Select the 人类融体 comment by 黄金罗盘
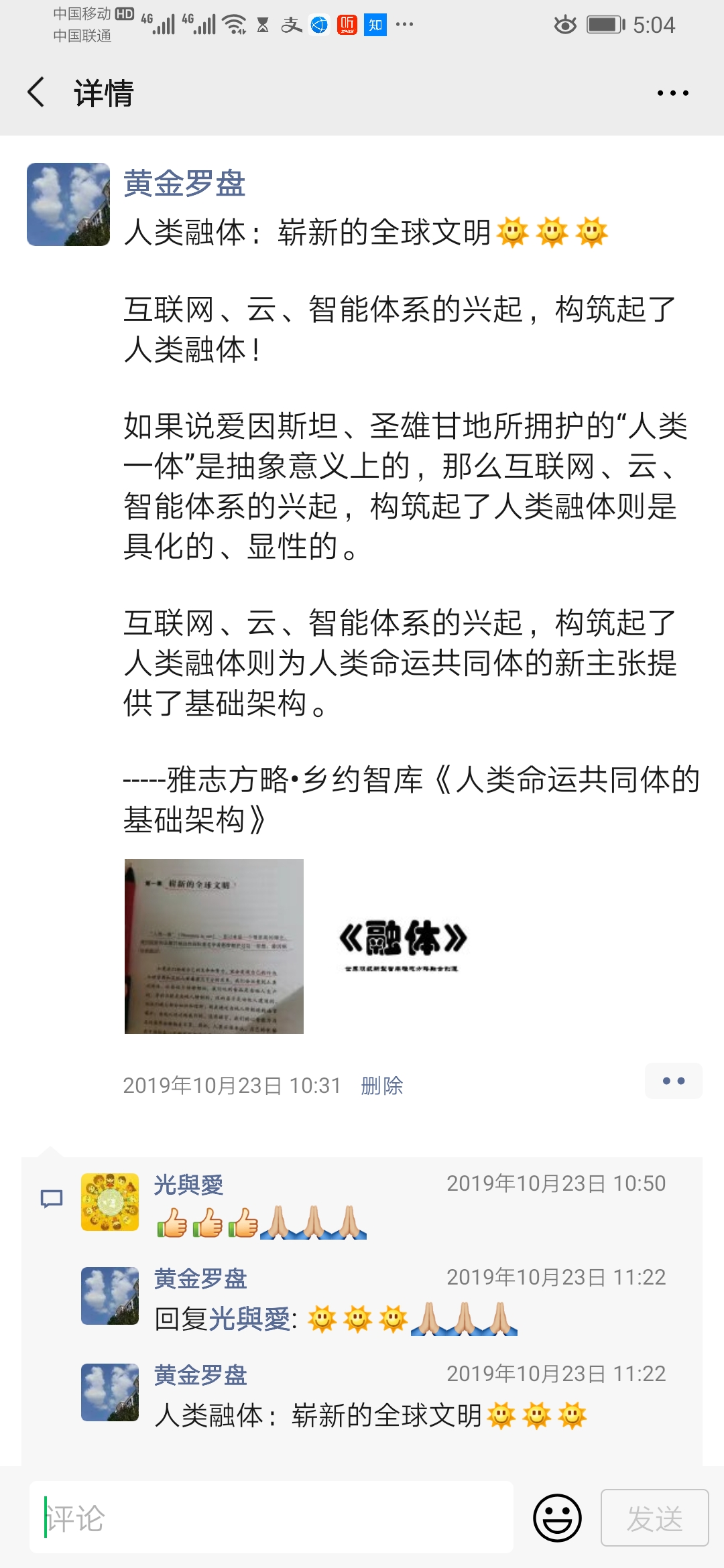Screen dimensions: 724x1568 (369, 1415)
